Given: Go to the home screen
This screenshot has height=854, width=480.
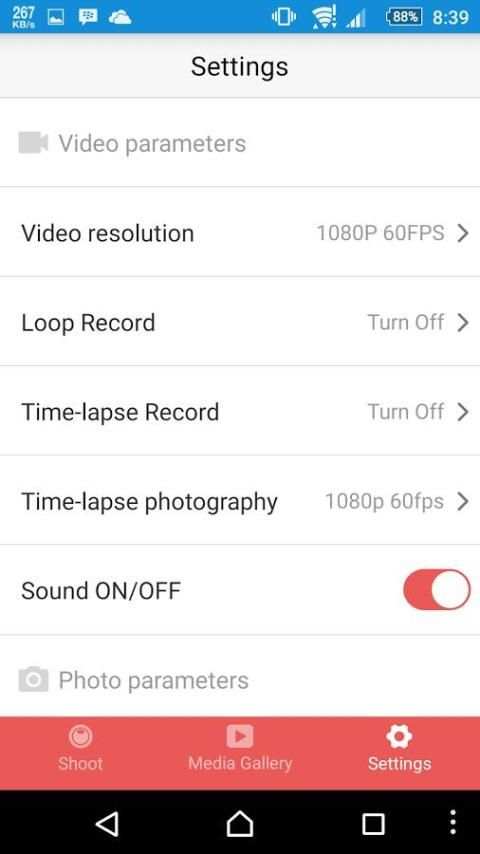Looking at the screenshot, I should (240, 824).
